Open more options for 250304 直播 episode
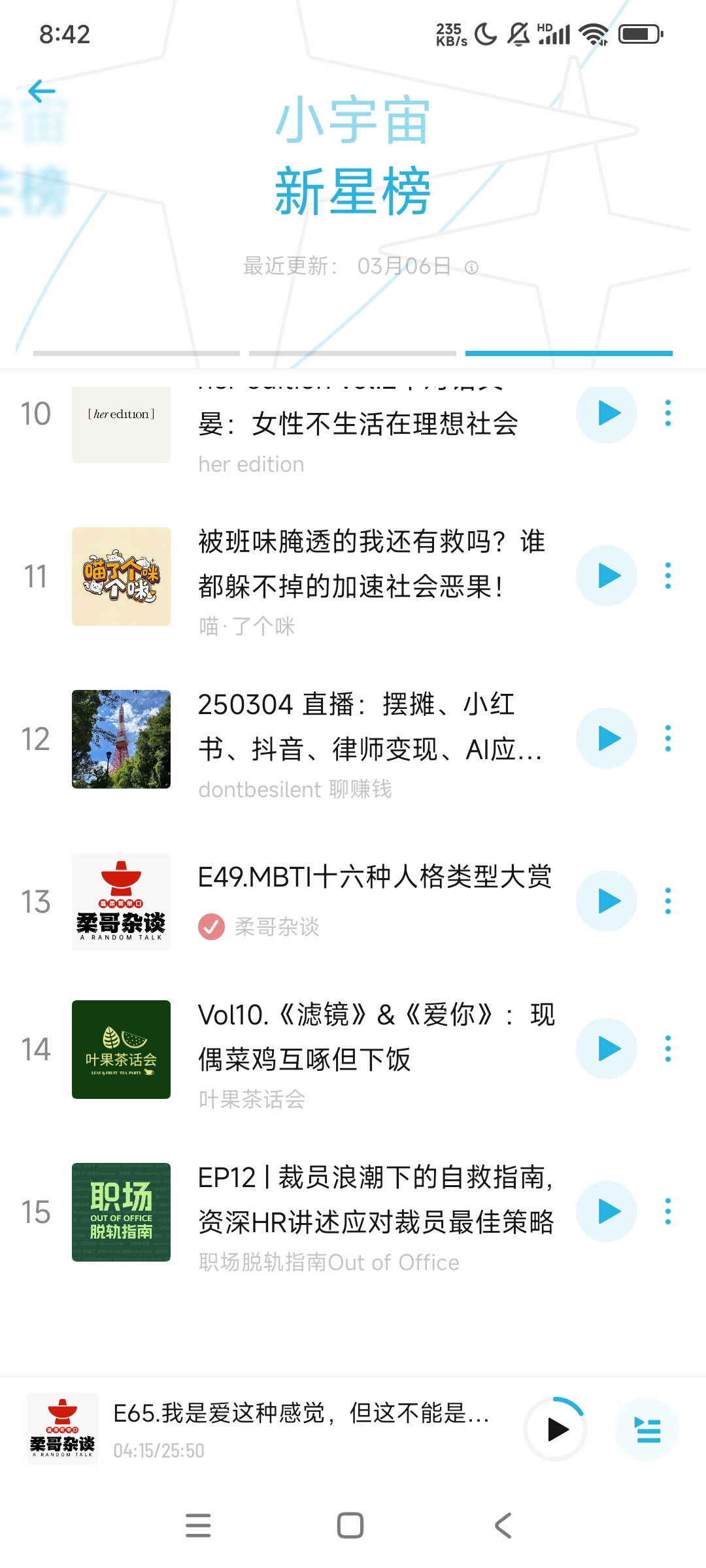Image resolution: width=706 pixels, height=1568 pixels. pyautogui.click(x=667, y=738)
